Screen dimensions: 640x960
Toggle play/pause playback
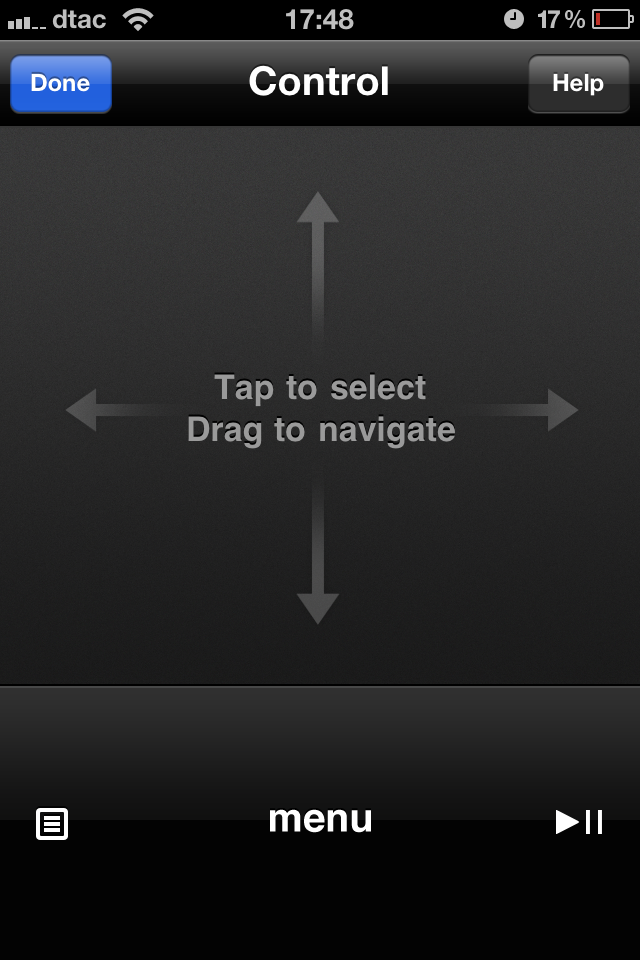[579, 822]
